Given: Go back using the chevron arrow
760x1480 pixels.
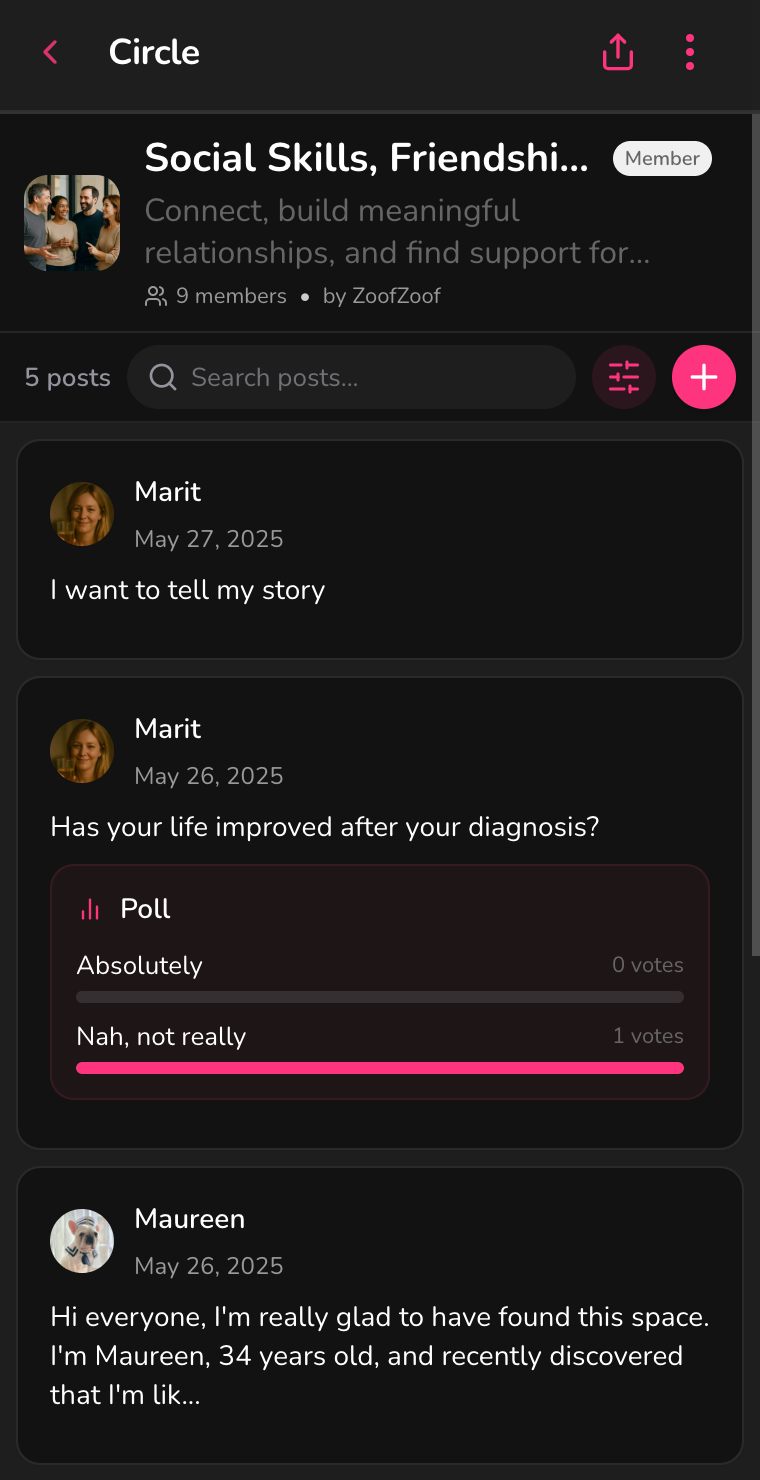Looking at the screenshot, I should pos(49,52).
